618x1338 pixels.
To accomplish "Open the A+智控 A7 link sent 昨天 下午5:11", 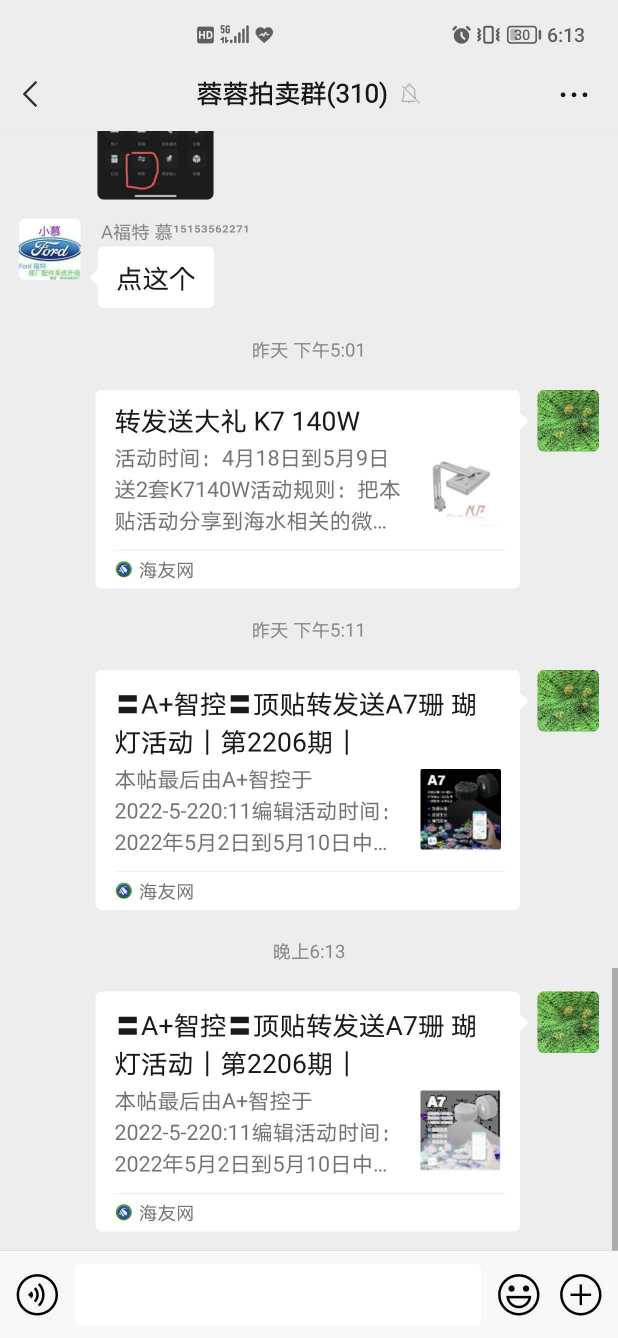I will (x=307, y=789).
